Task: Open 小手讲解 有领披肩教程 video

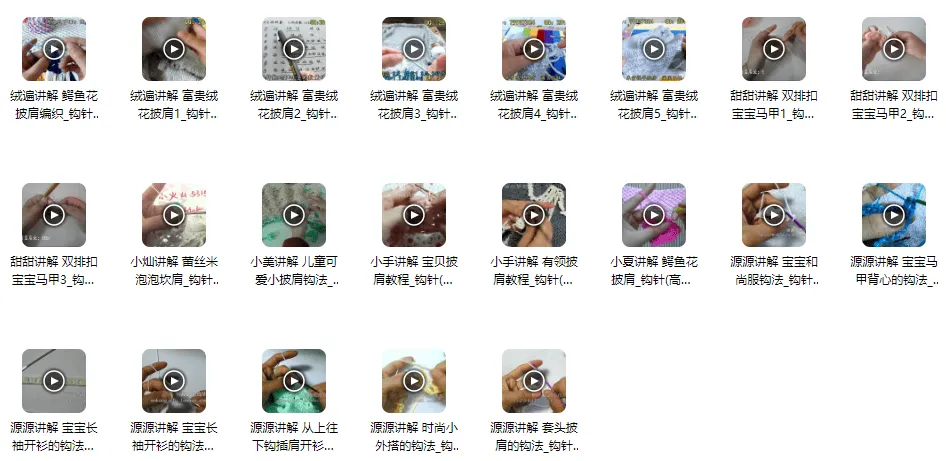Action: point(534,215)
